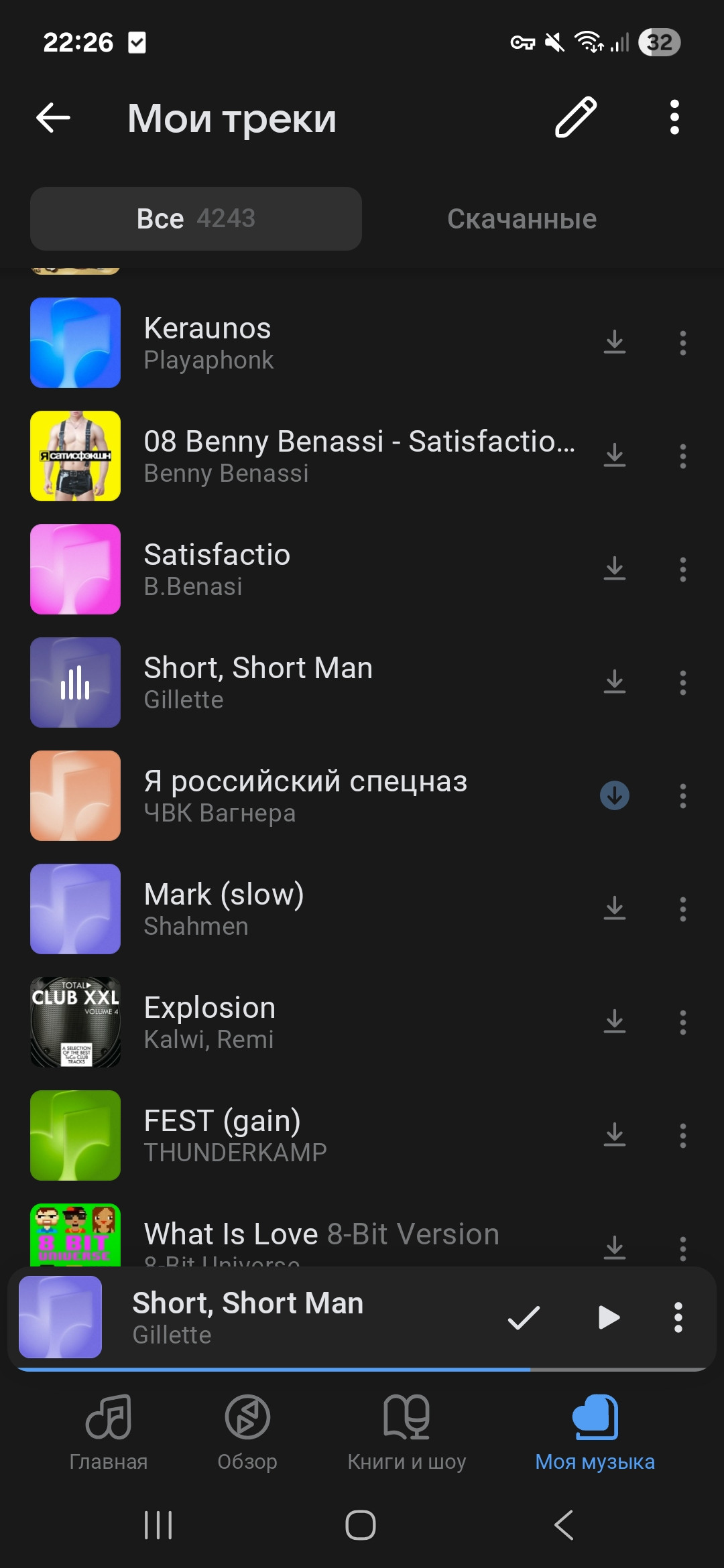This screenshot has width=724, height=1568.
Task: Tap the downloaded icon on Я российский спецназ
Action: (x=614, y=796)
